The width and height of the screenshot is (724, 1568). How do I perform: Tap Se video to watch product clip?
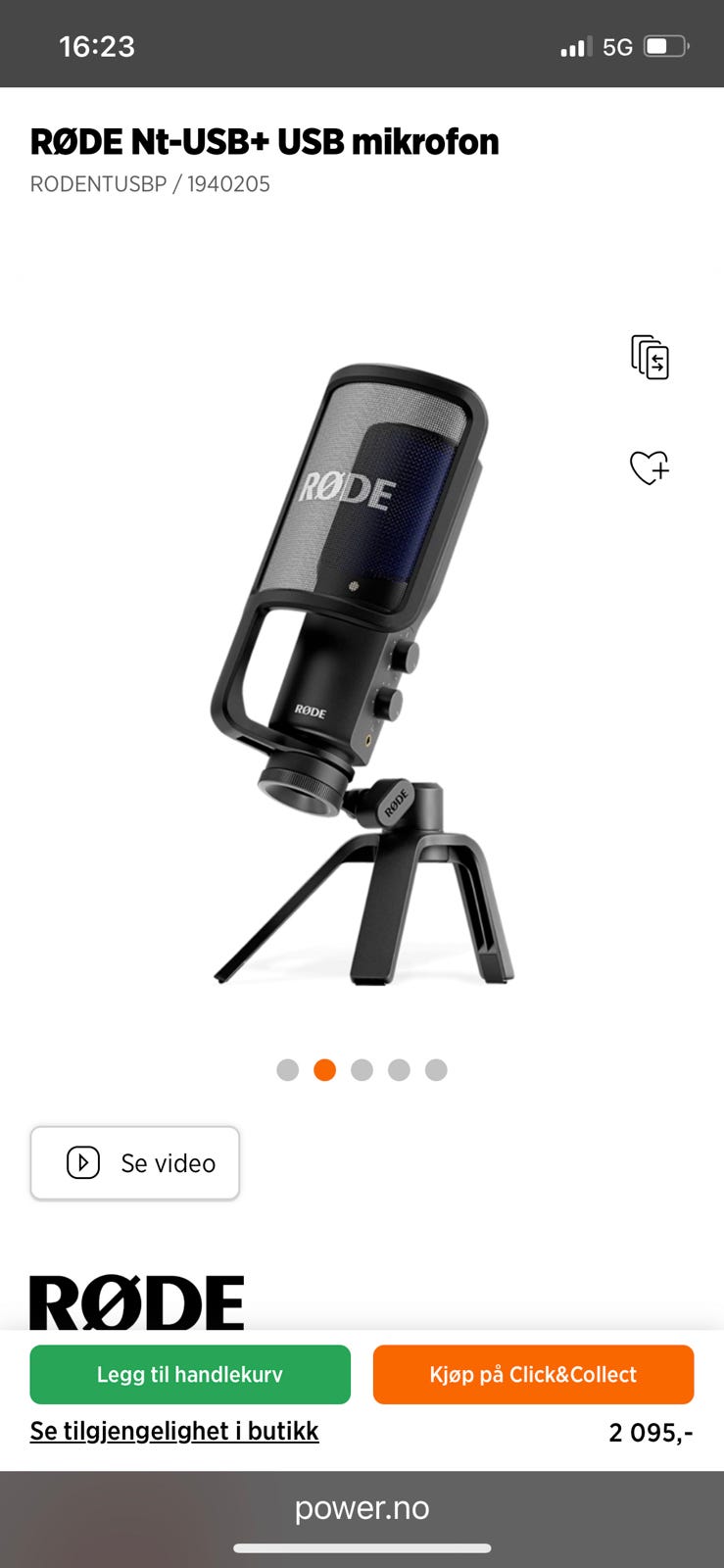coord(135,1163)
